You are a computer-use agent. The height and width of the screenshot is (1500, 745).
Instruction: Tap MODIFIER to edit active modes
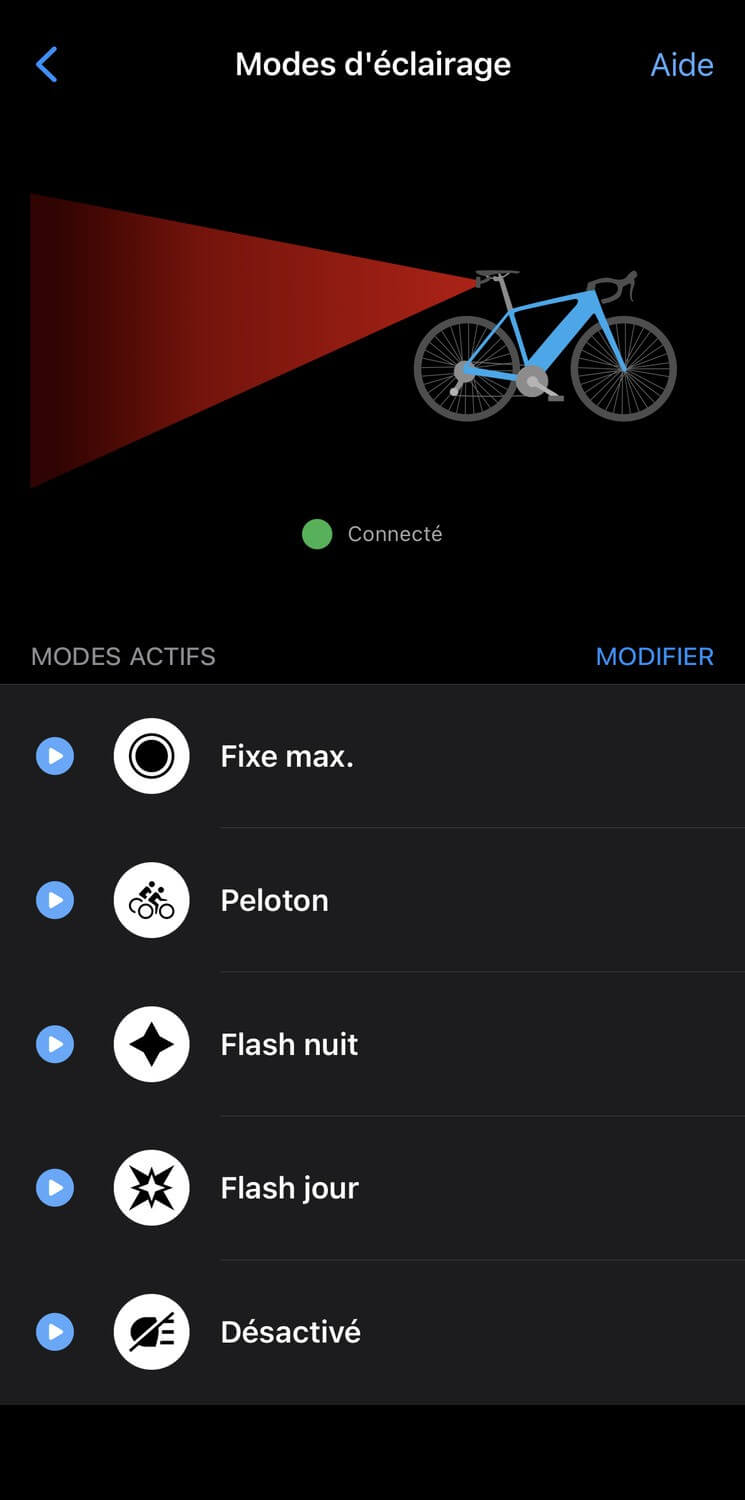tap(654, 656)
